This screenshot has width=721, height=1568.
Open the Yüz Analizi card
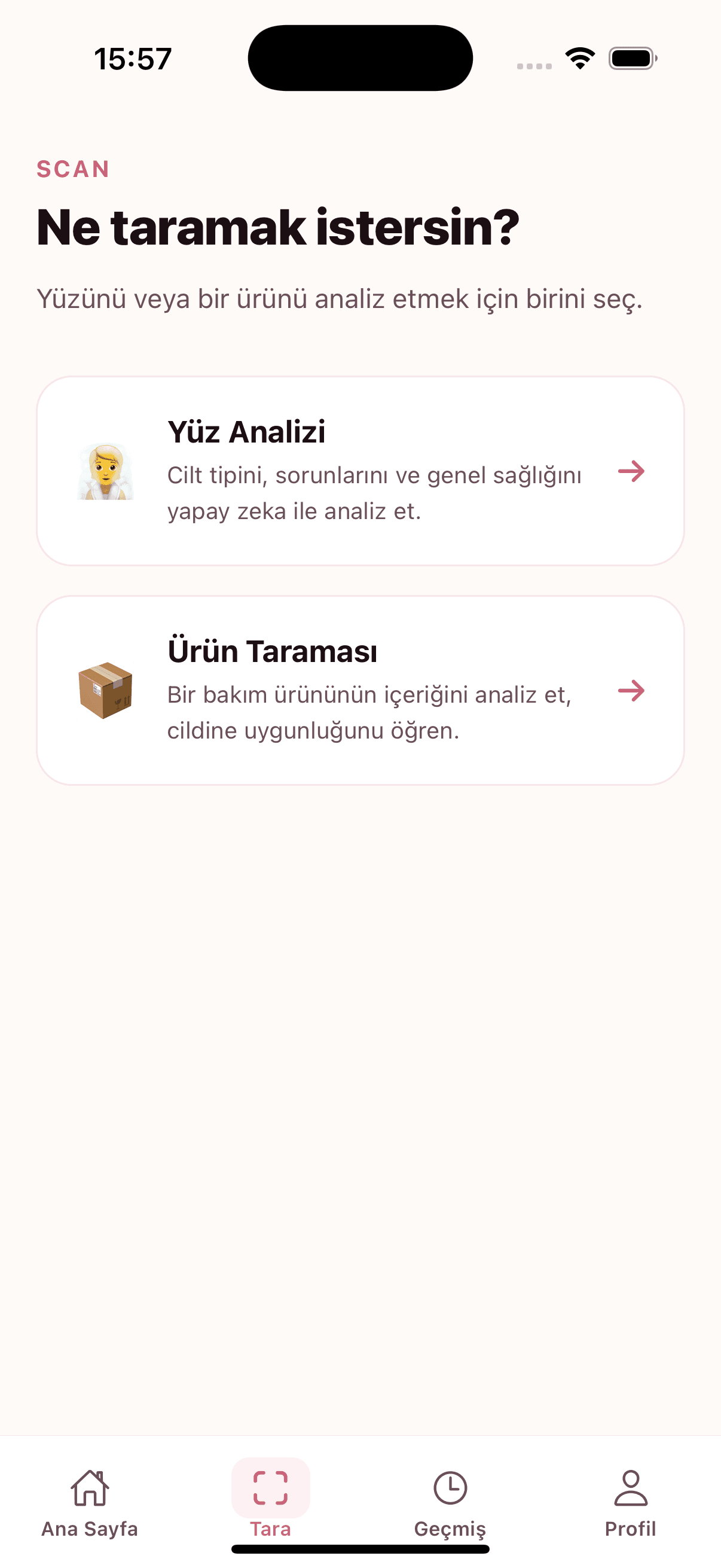pos(360,472)
